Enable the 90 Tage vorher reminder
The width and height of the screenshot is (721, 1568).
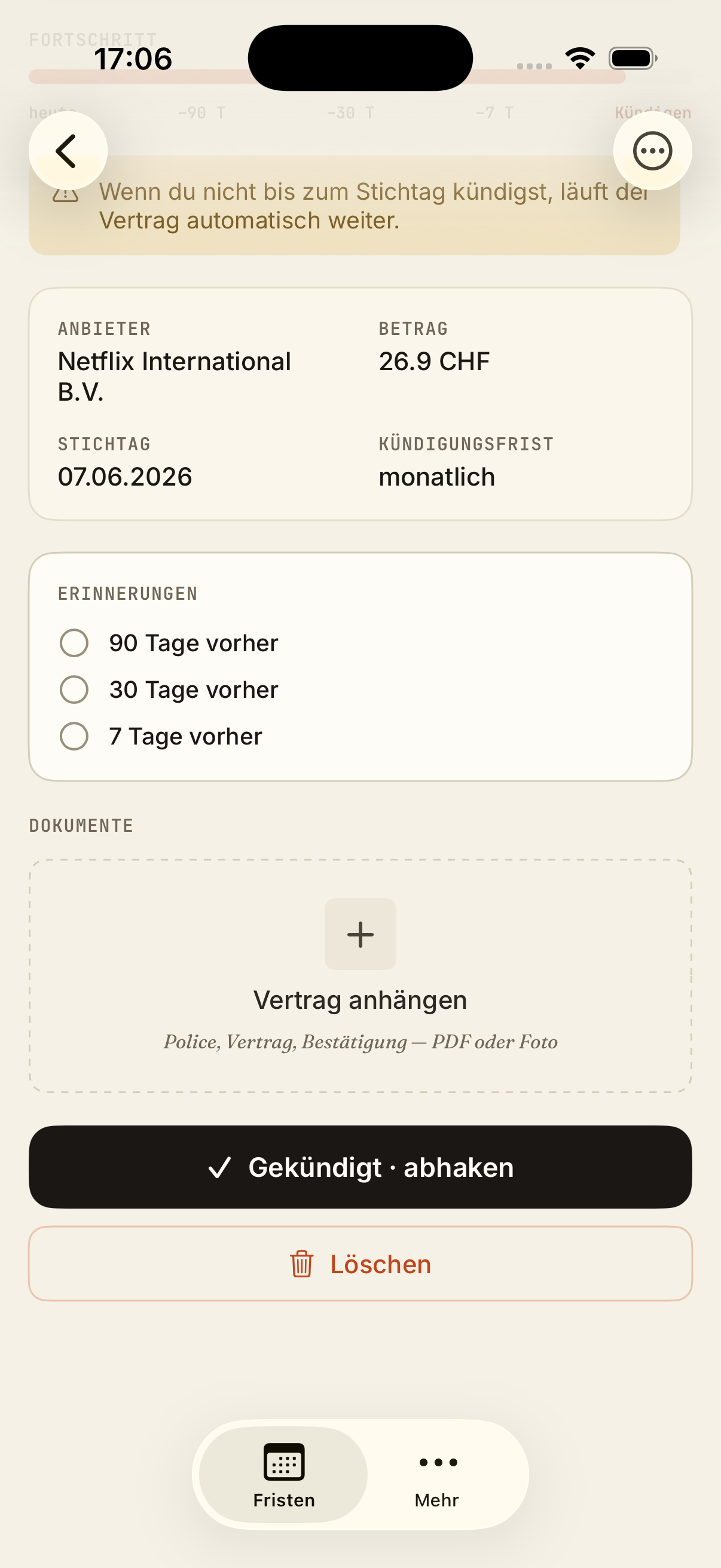[x=74, y=642]
